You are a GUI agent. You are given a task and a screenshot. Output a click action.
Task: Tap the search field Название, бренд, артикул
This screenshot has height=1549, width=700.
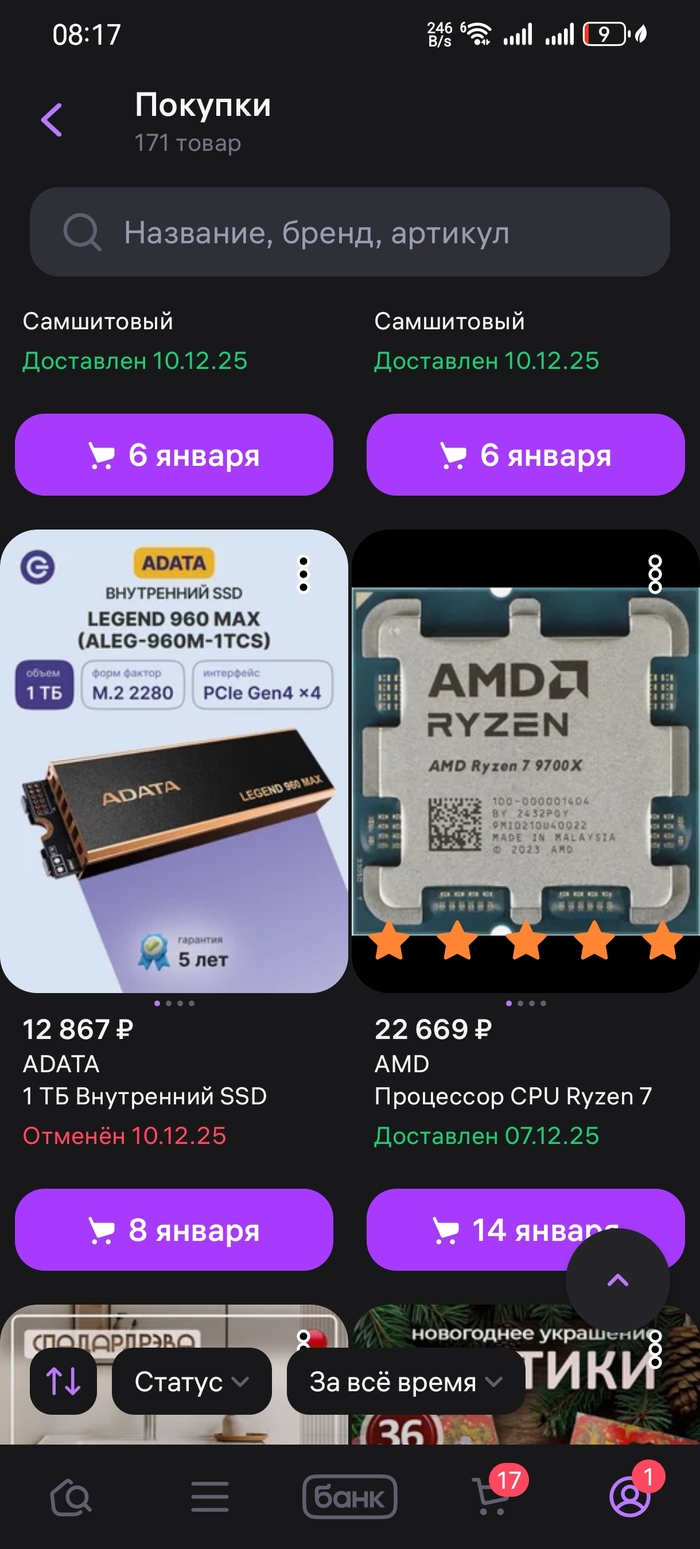tap(349, 233)
